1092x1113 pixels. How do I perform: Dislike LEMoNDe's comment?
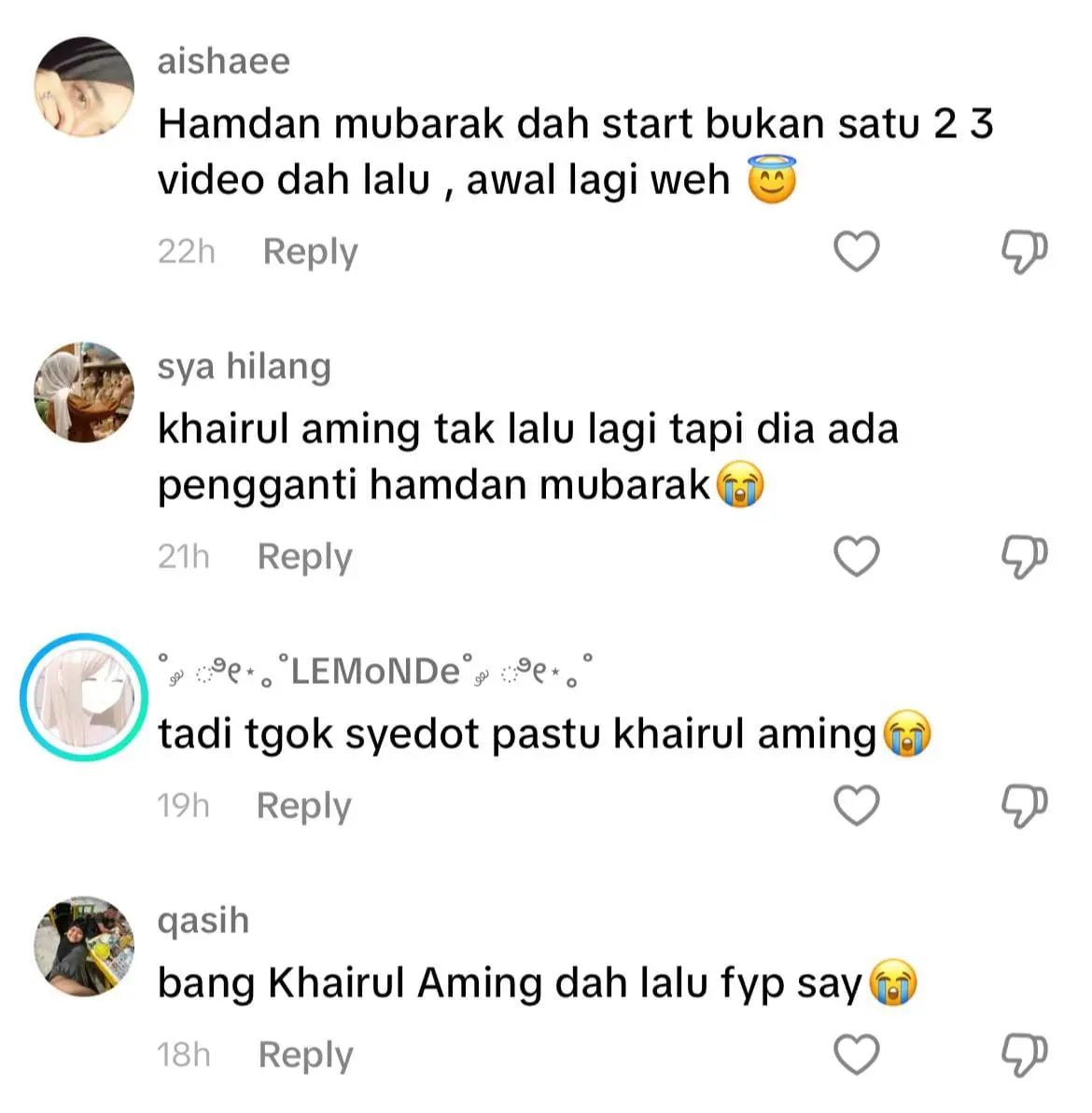tap(1024, 805)
